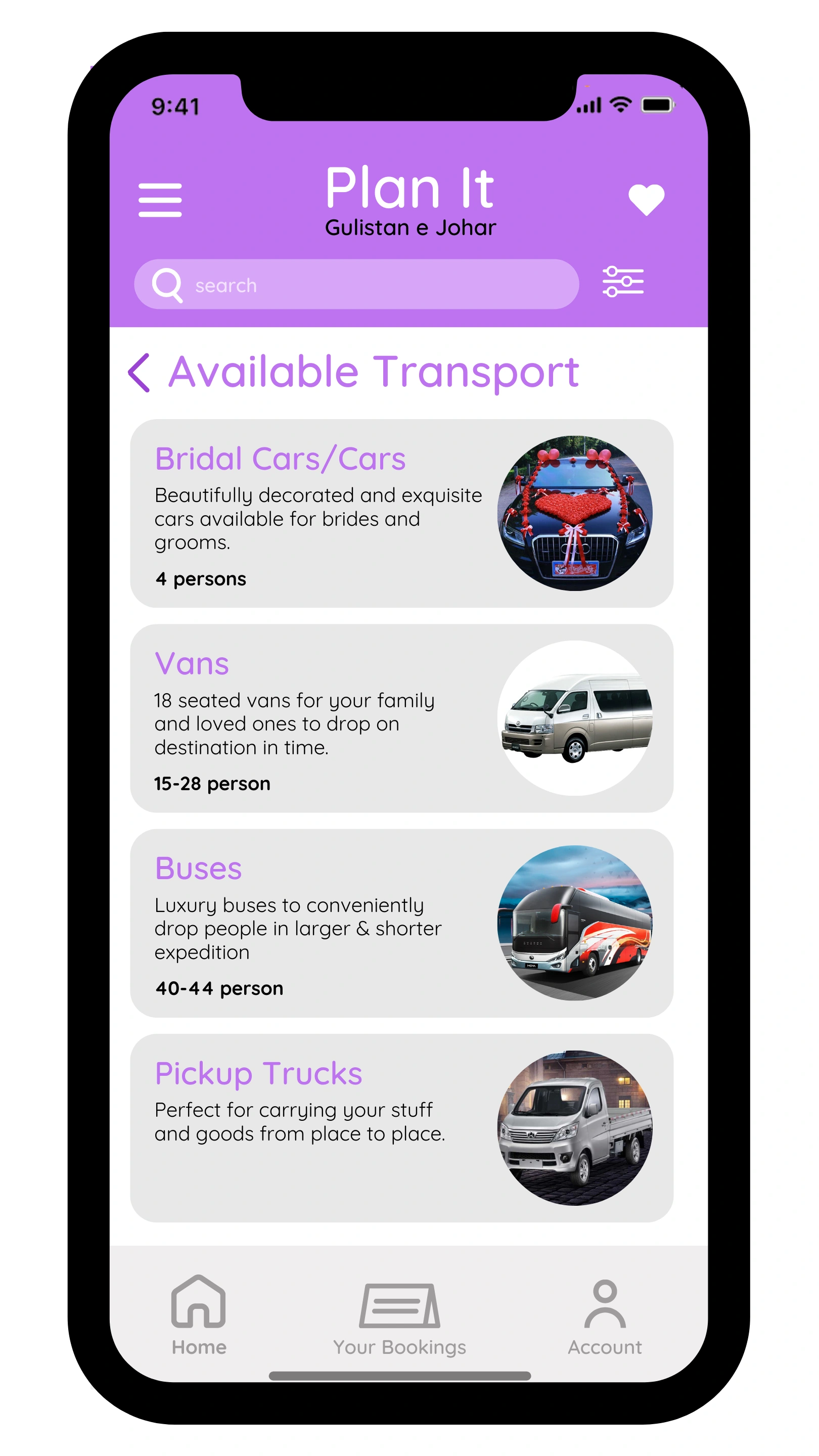Viewport: 819px width, 1456px height.
Task: Go to the Account tab
Action: point(604,1317)
